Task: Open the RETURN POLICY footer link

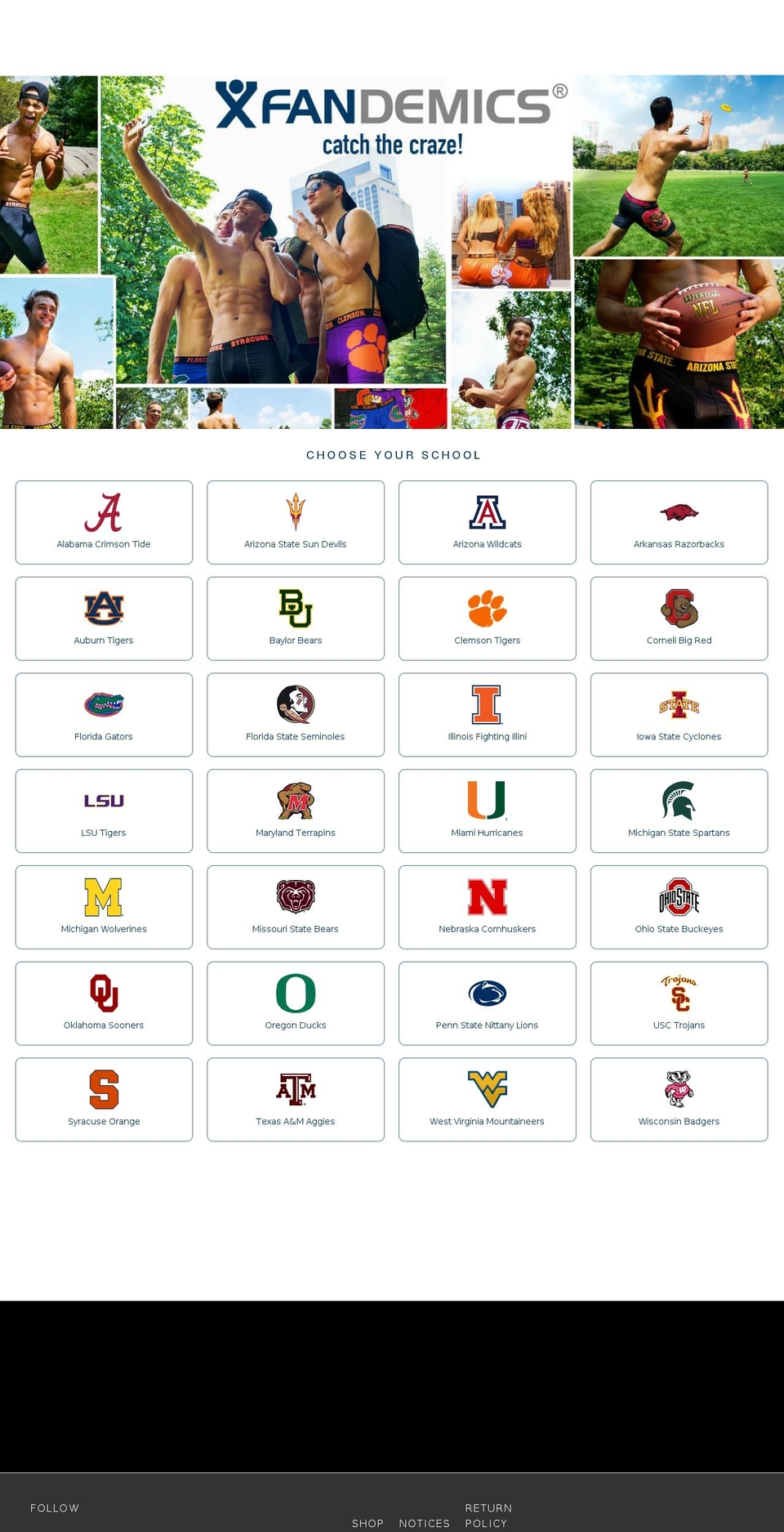Action: (x=488, y=1514)
